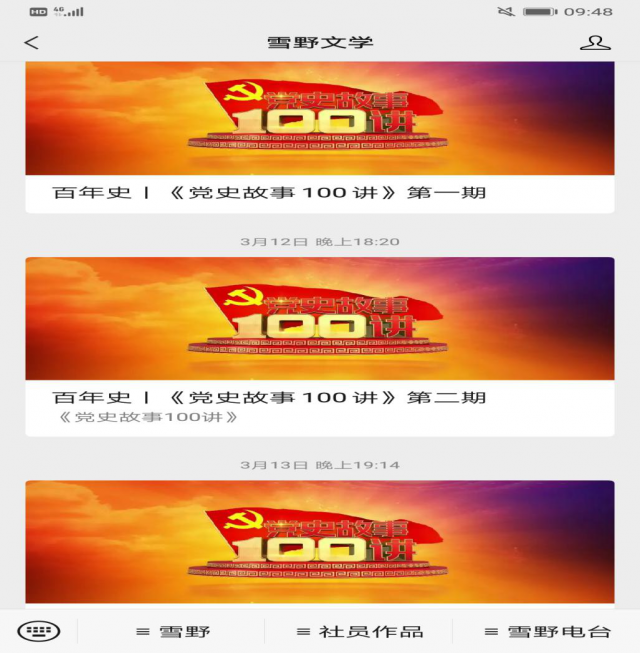The height and width of the screenshot is (653, 640).
Task: Switch to keyboard input mode
Action: tap(39, 631)
